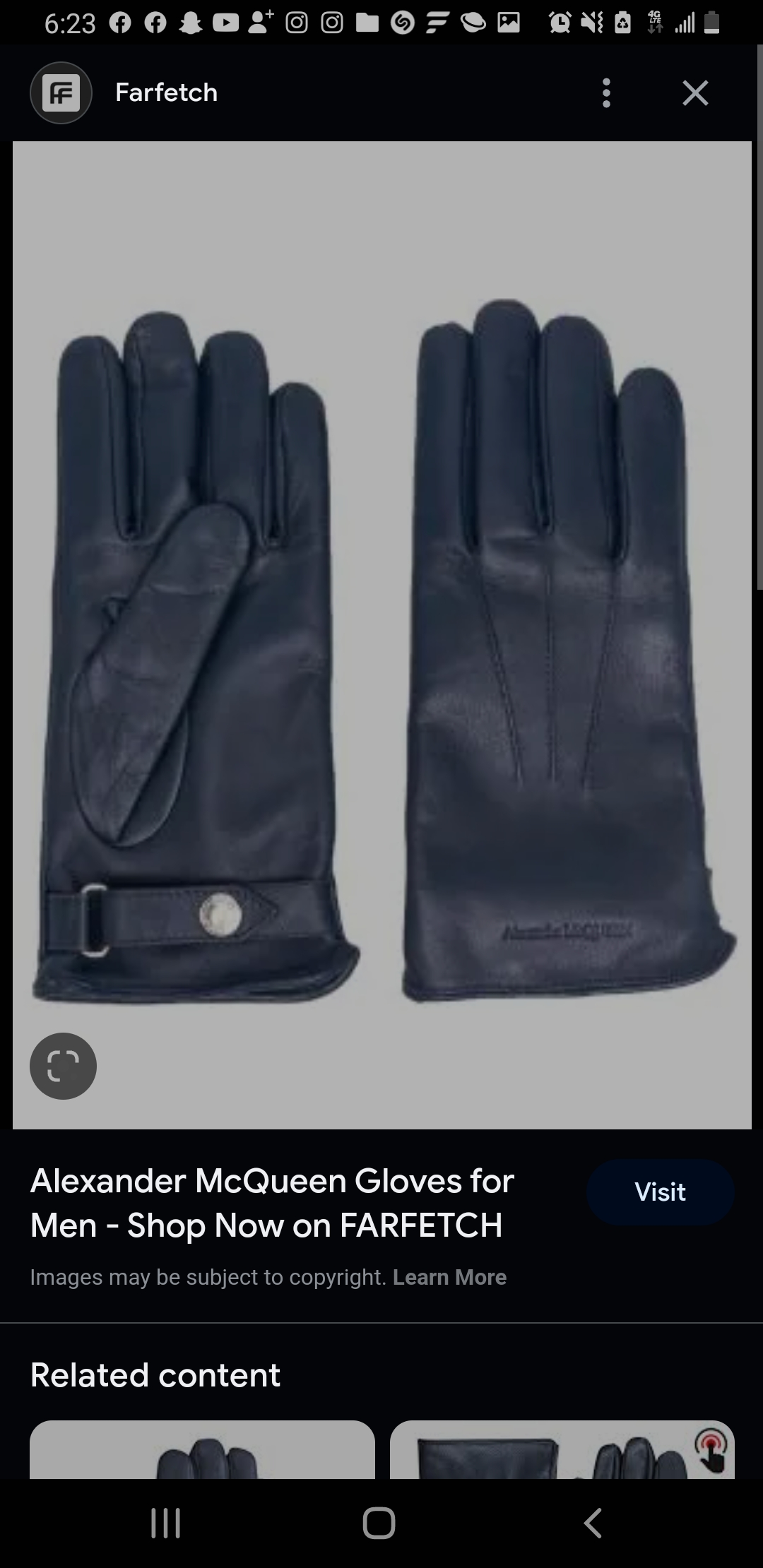The width and height of the screenshot is (763, 1568).
Task: Open the Alexander McQueen gloves image
Action: 382,635
